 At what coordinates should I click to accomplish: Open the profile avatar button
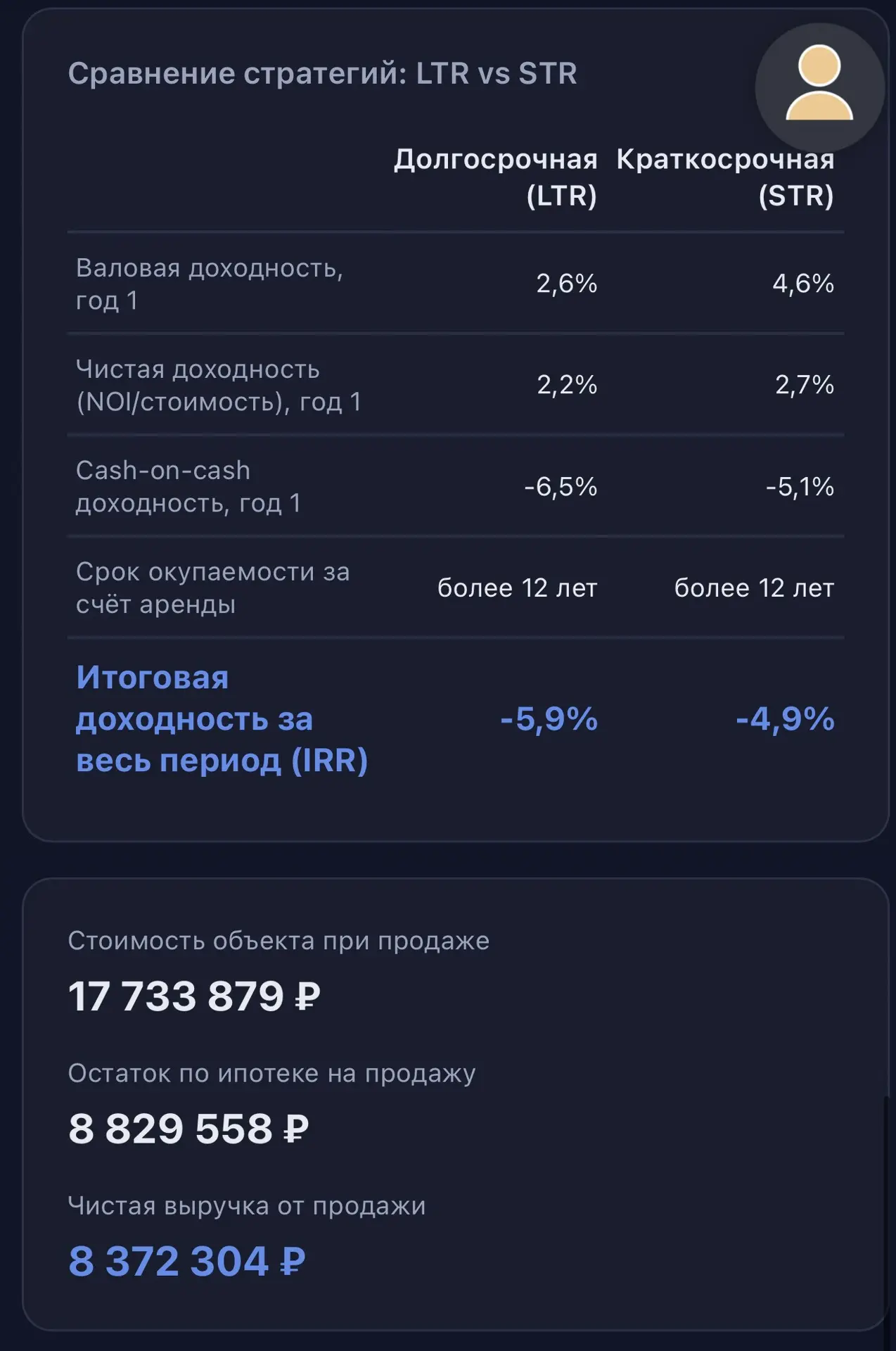coord(819,87)
